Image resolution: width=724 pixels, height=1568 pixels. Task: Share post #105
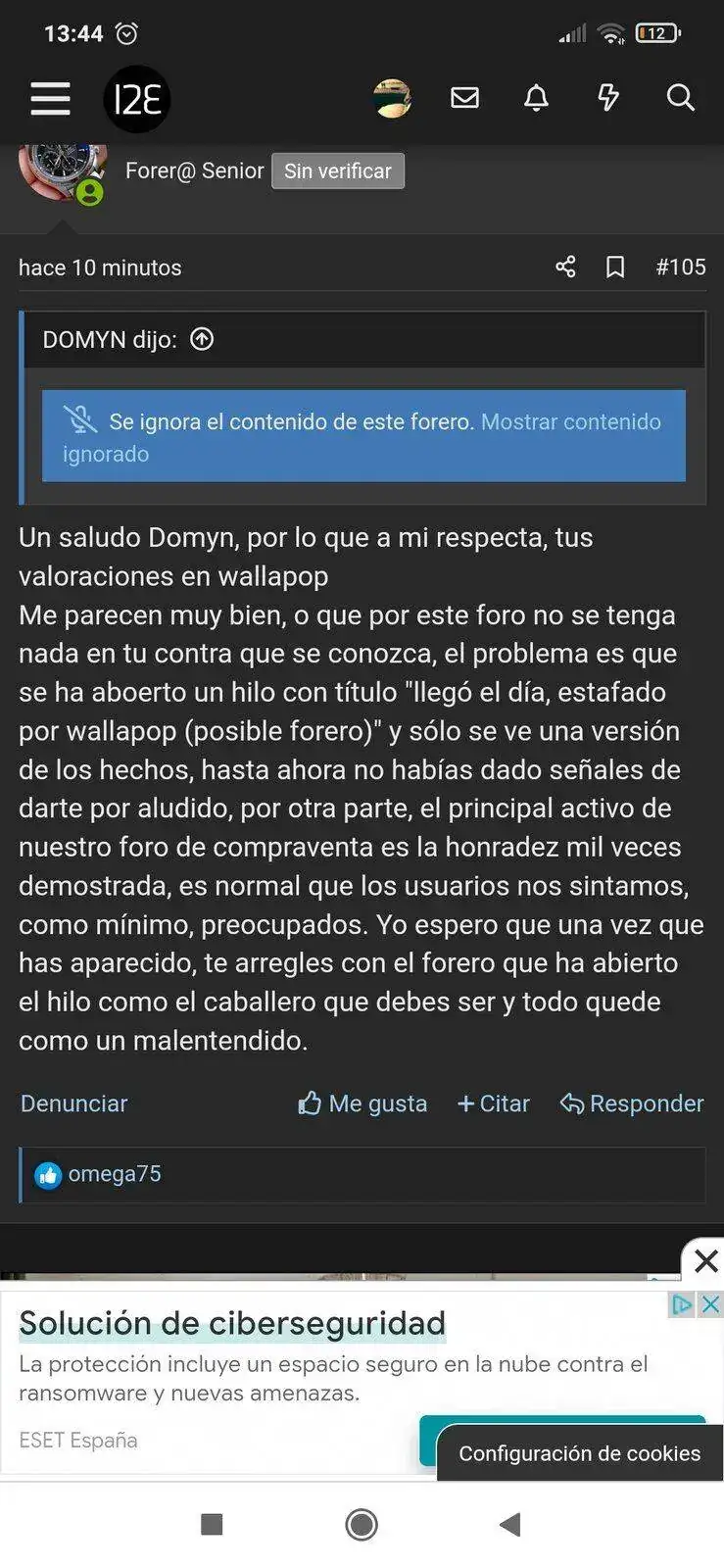565,267
